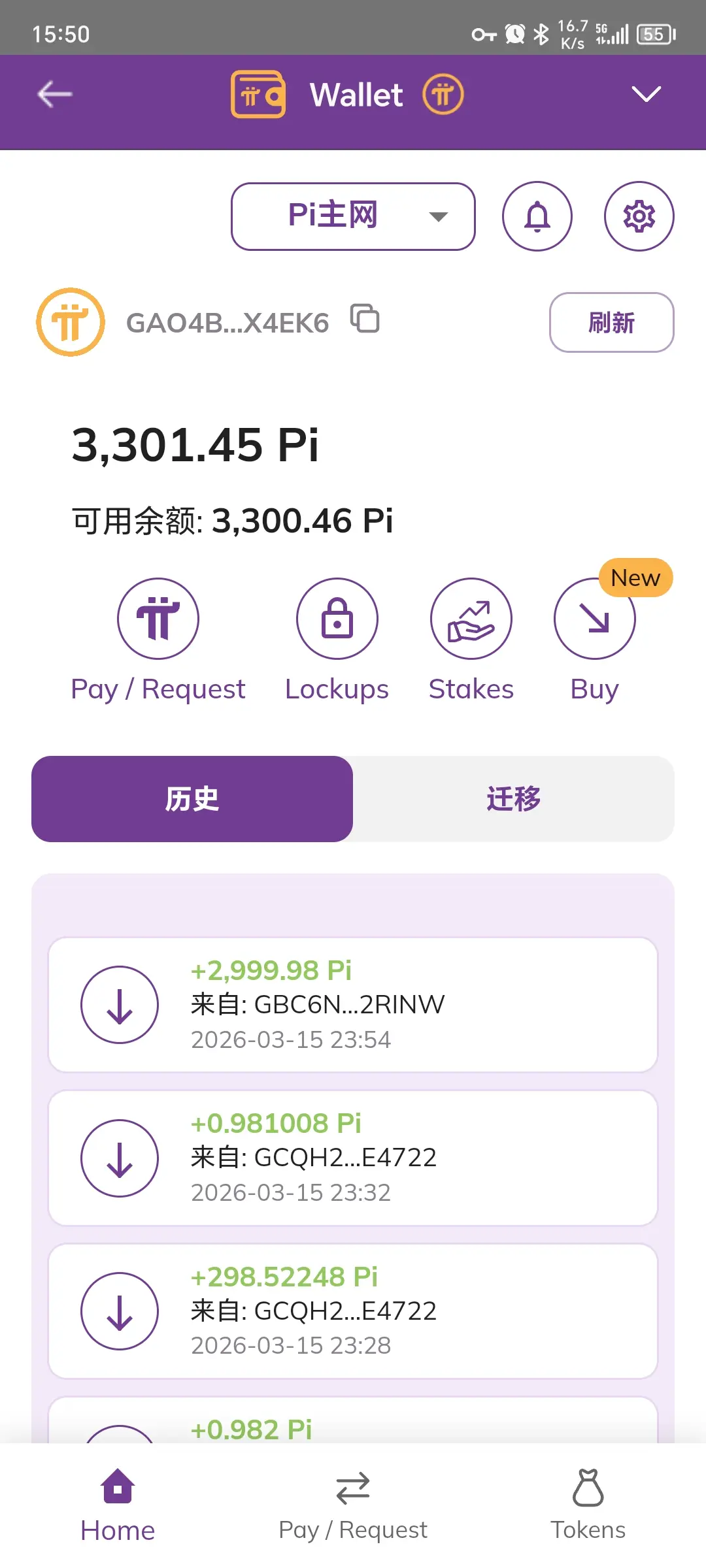This screenshot has height=1568, width=706.
Task: Tap the 刷新 refresh button
Action: tap(612, 323)
